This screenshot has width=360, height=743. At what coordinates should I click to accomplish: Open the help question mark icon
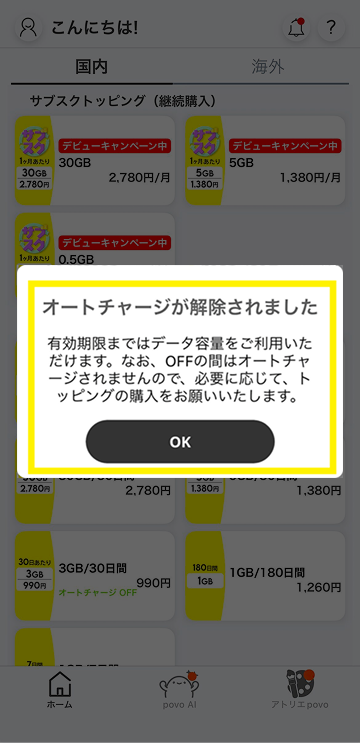[331, 28]
